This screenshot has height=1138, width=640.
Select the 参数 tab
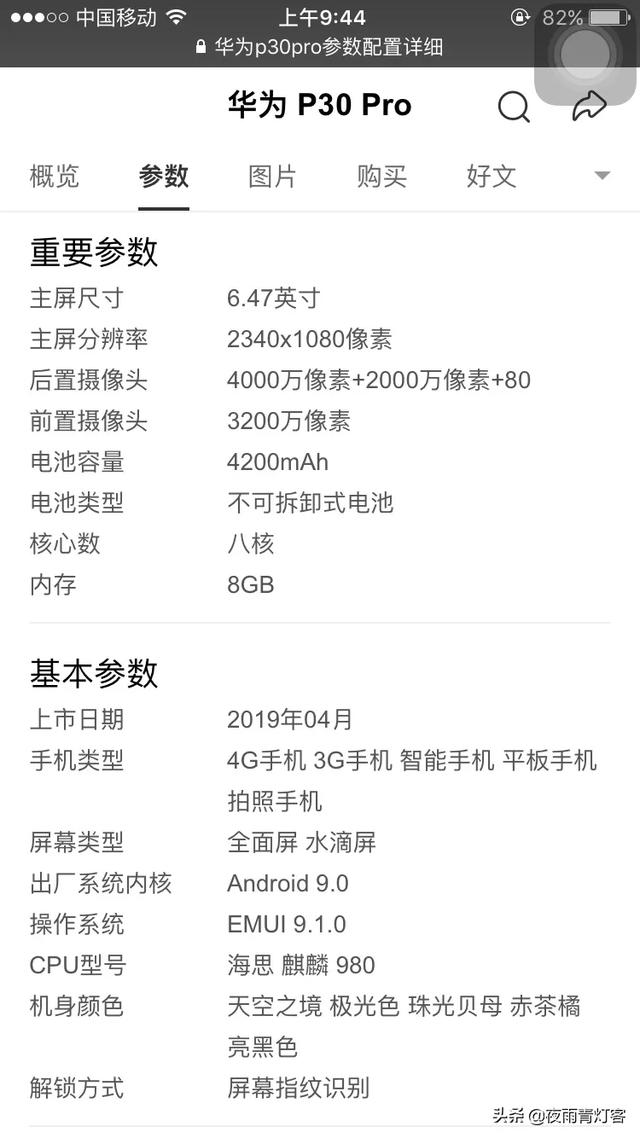pyautogui.click(x=163, y=177)
